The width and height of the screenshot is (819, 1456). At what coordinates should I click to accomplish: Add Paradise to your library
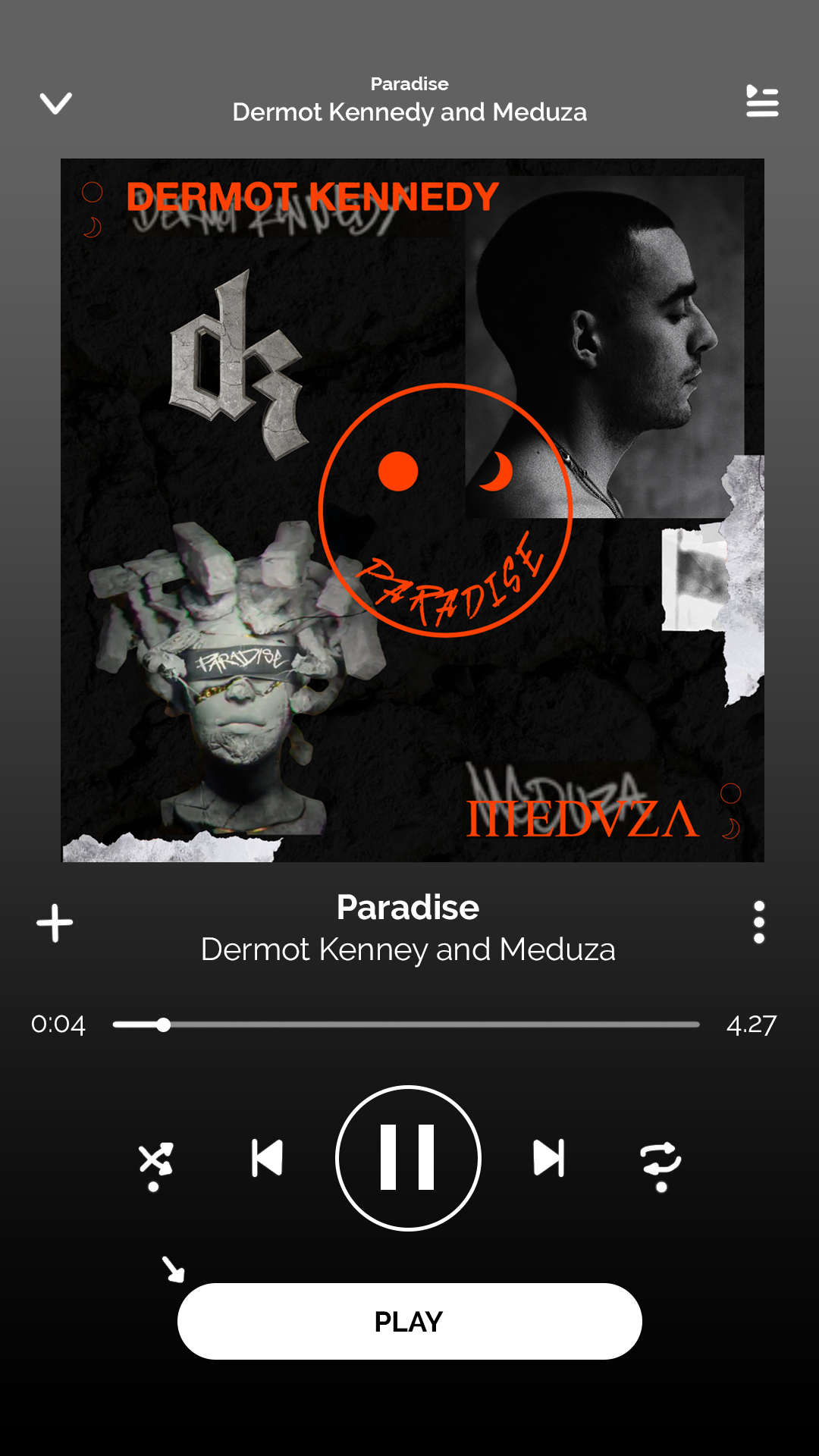tap(55, 923)
